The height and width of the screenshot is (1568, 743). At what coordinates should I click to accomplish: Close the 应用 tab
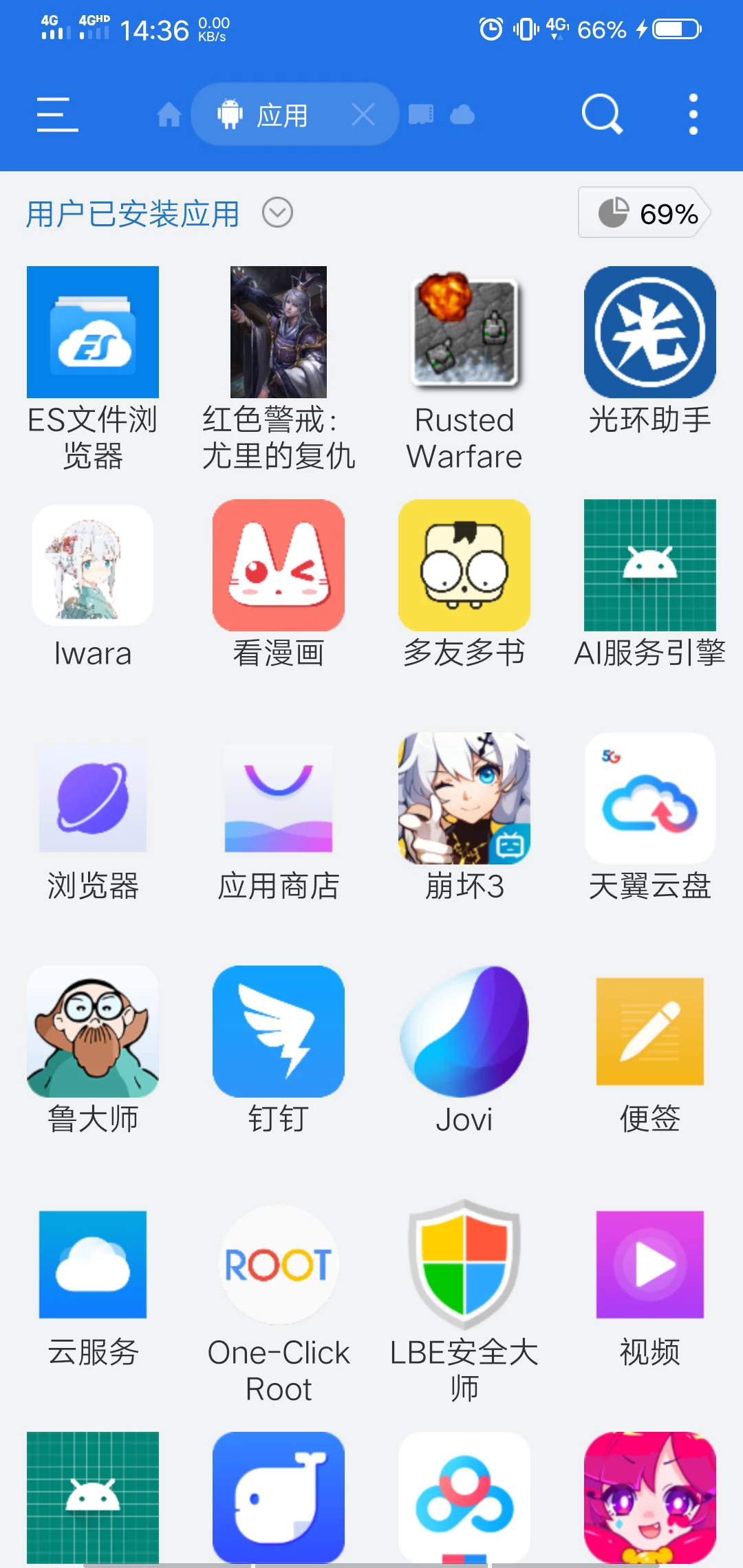(x=363, y=114)
